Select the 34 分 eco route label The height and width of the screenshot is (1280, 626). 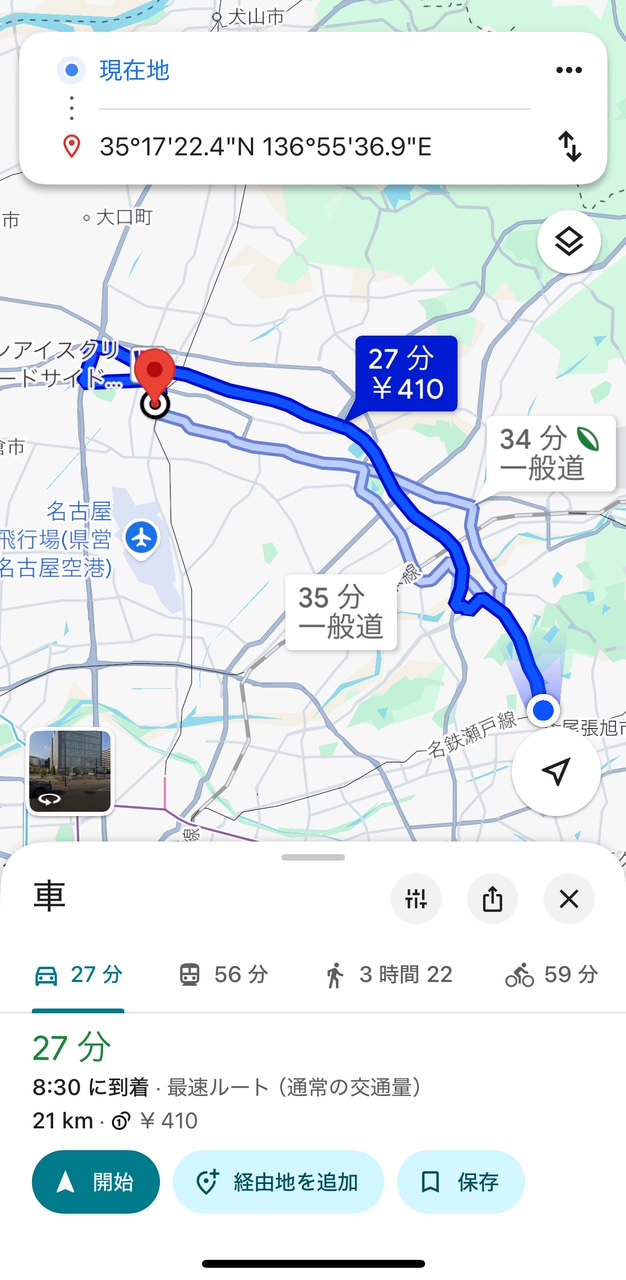click(551, 454)
